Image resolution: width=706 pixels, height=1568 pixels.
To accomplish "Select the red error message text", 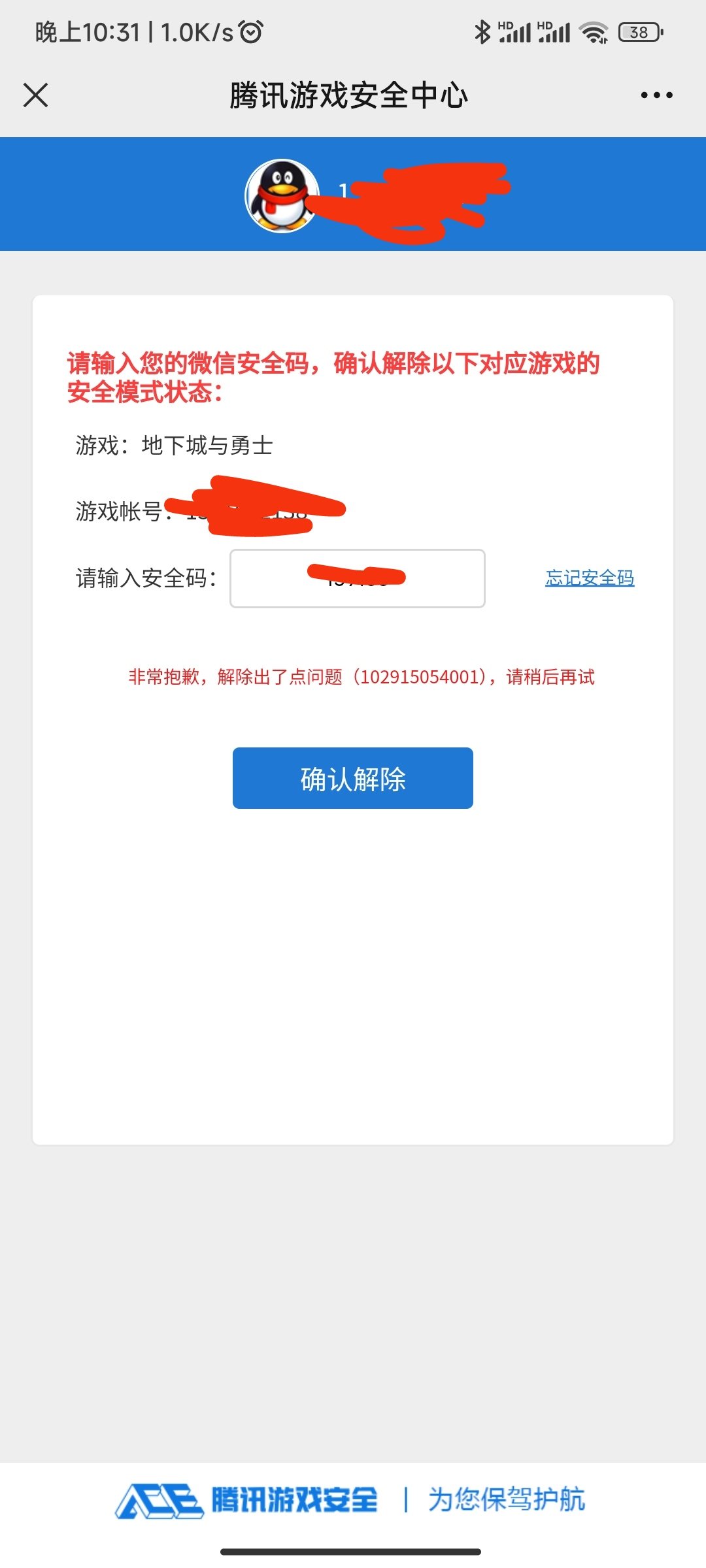I will pos(361,678).
